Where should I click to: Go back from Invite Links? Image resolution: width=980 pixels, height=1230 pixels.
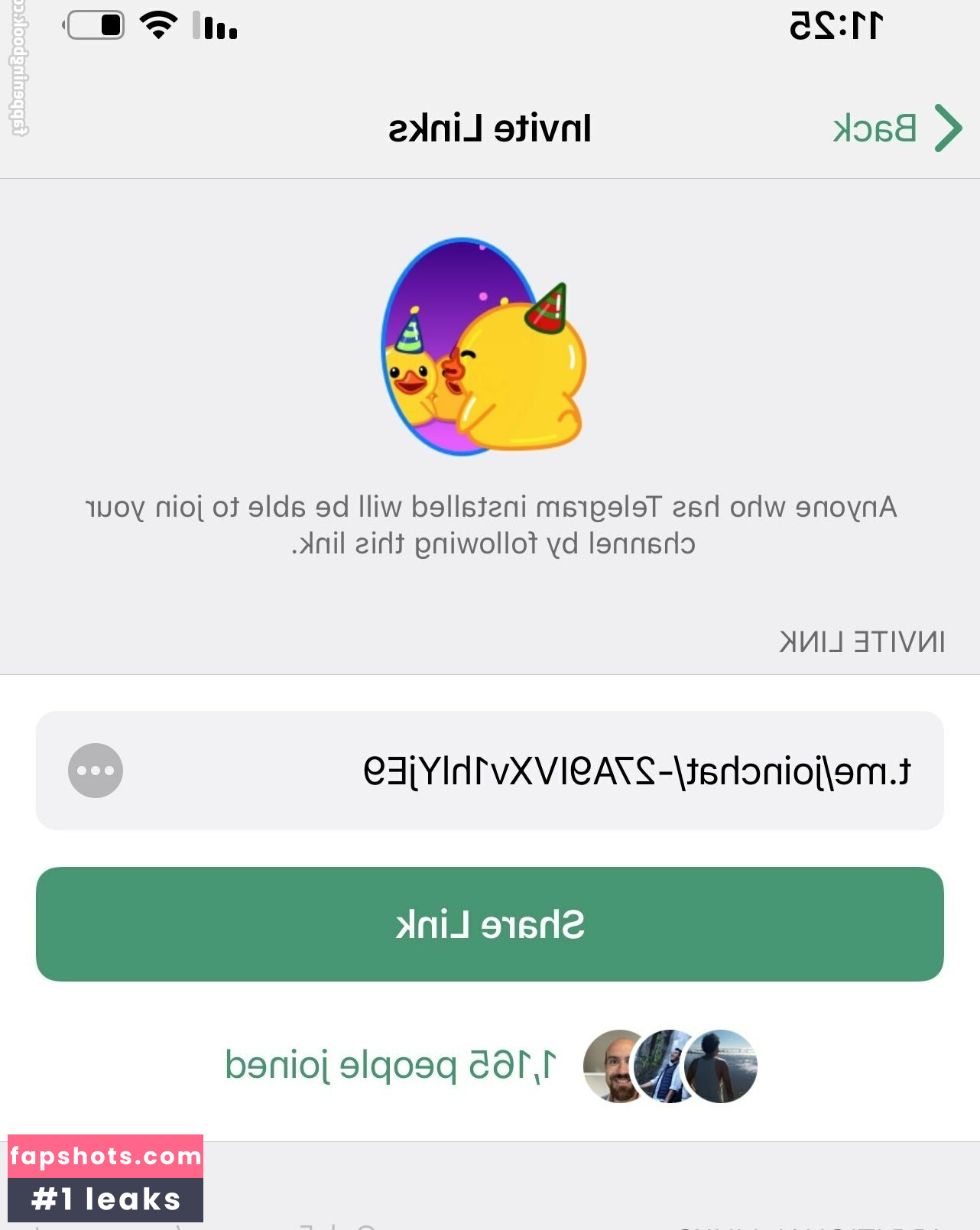tap(896, 128)
